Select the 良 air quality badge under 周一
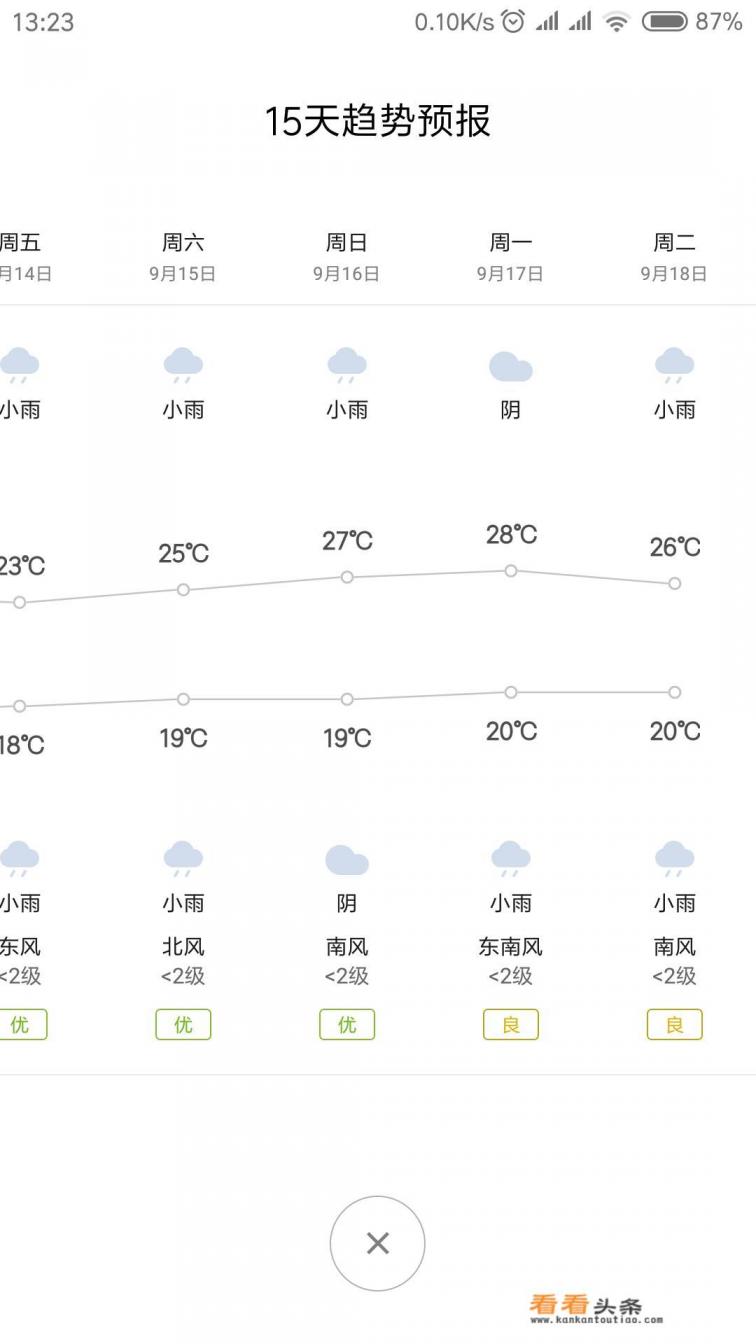 pos(511,1024)
